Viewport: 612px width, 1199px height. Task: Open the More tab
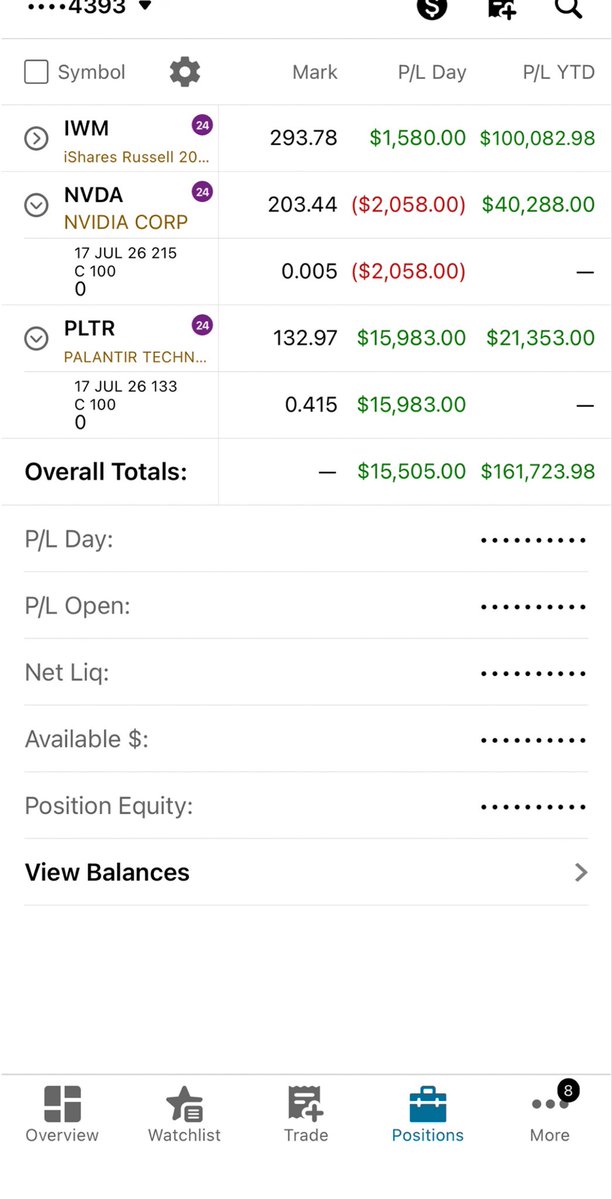[551, 1114]
